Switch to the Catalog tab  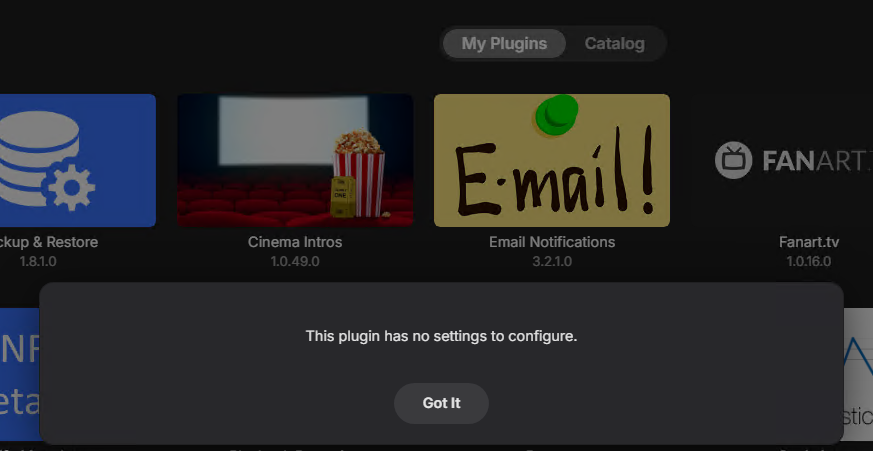(614, 44)
